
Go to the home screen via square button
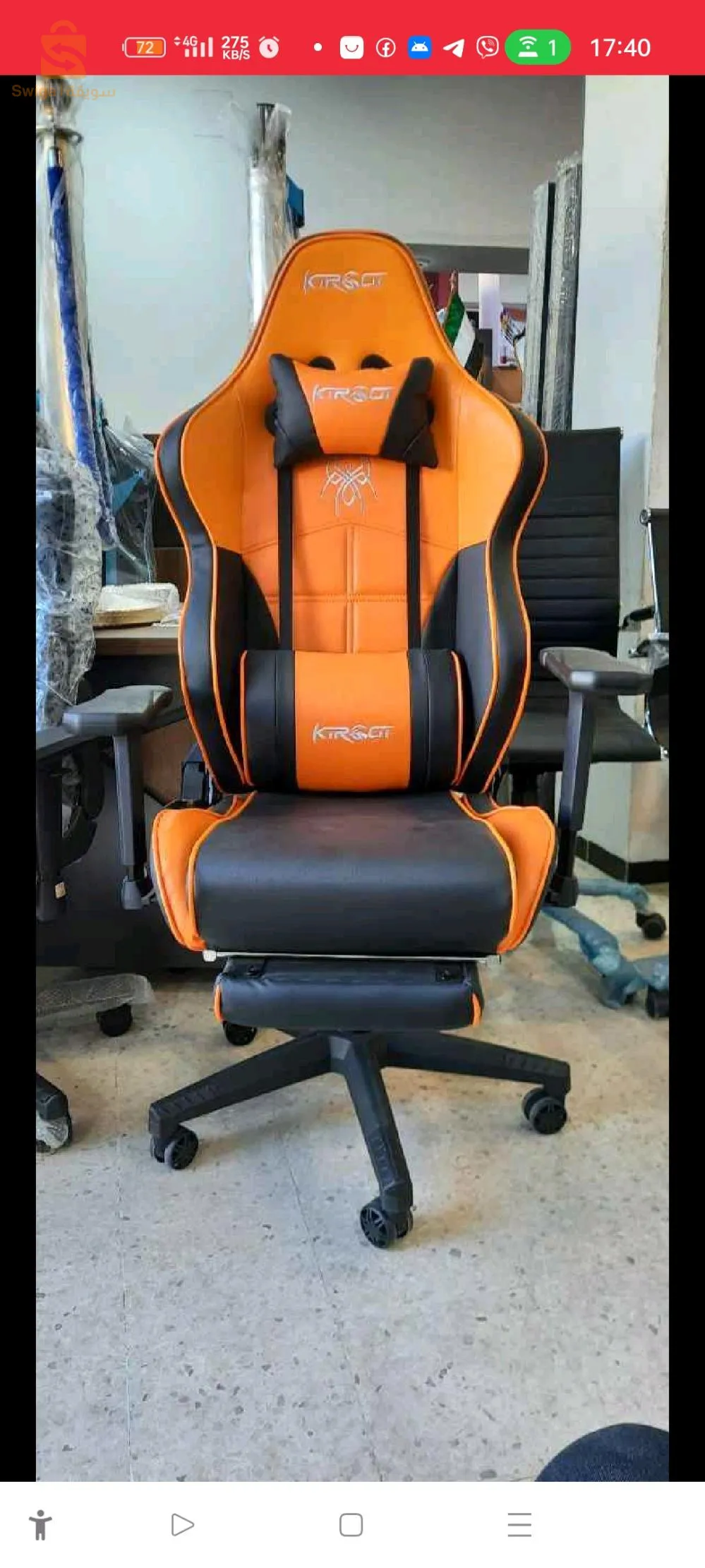point(351,1524)
